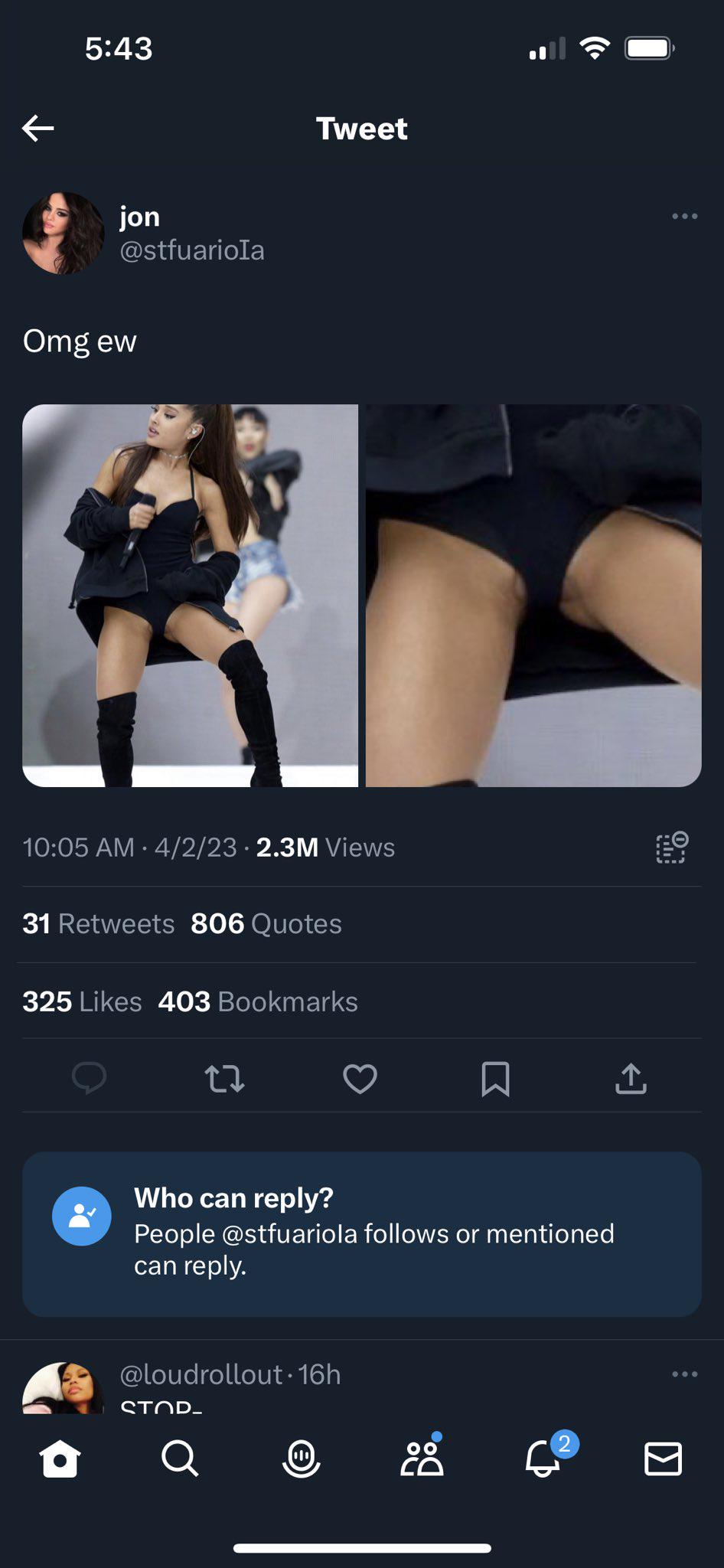Screen dimensions: 724x1568
Task: Open the Notifications tab
Action: [543, 1459]
